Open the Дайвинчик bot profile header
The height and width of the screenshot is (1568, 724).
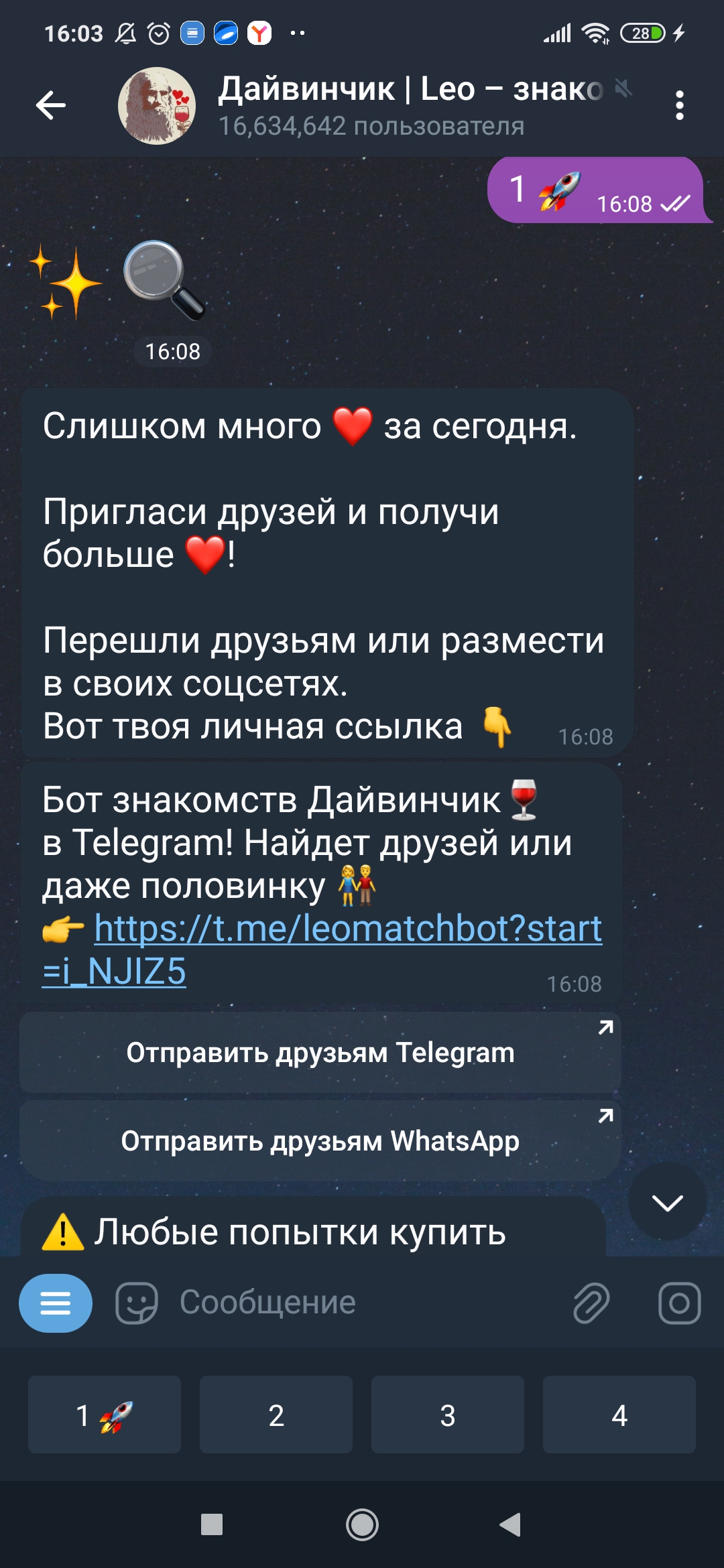[x=375, y=105]
